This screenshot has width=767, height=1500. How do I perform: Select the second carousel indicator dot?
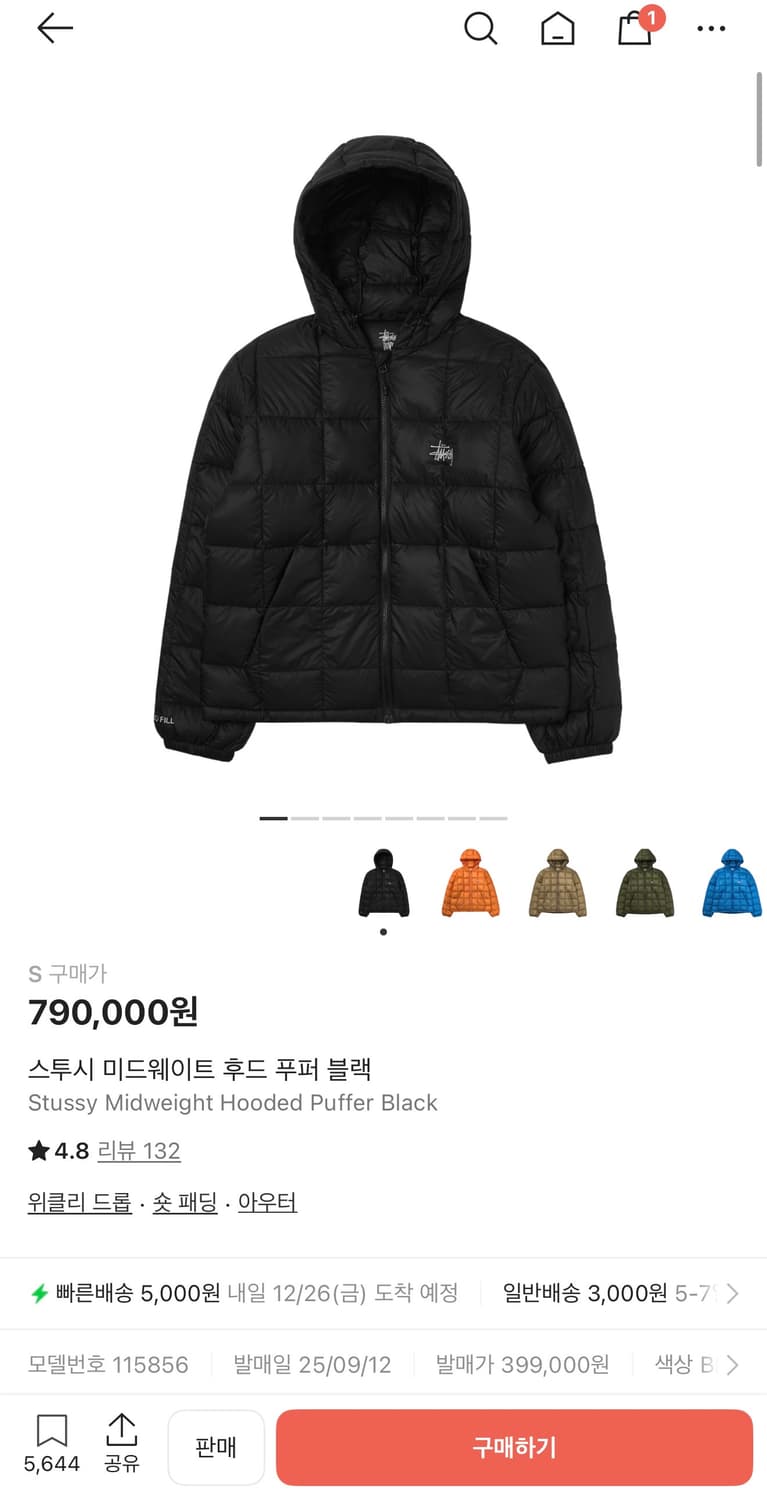coord(304,818)
